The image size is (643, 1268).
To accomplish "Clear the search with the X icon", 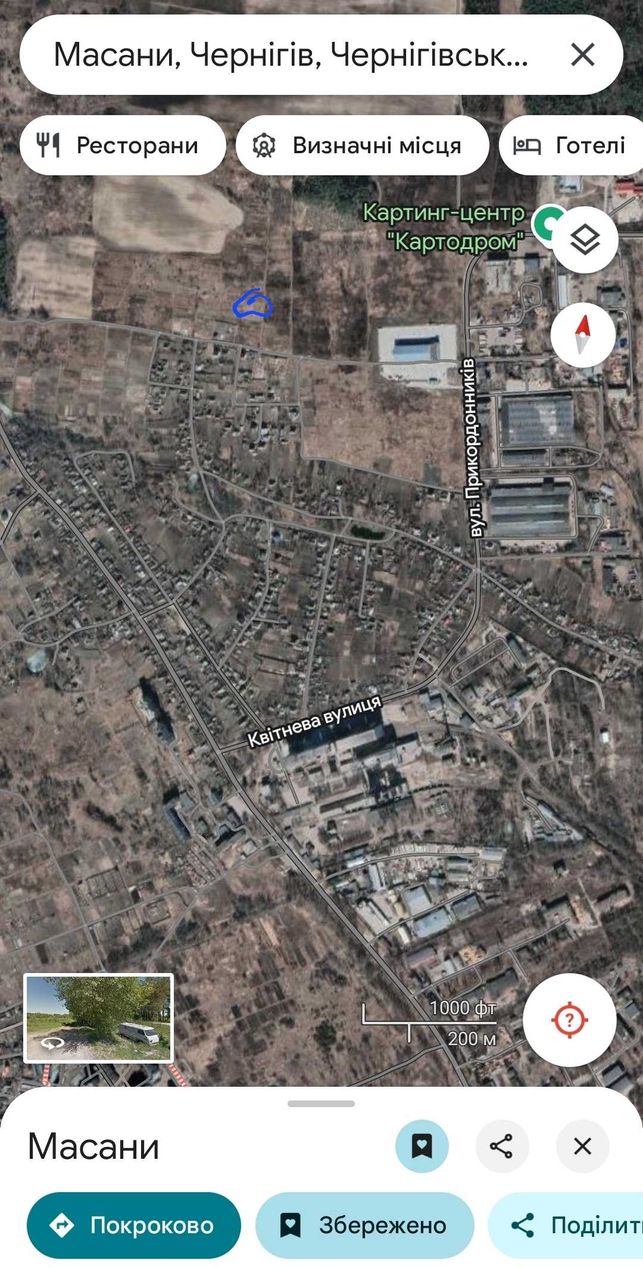I will [x=582, y=54].
